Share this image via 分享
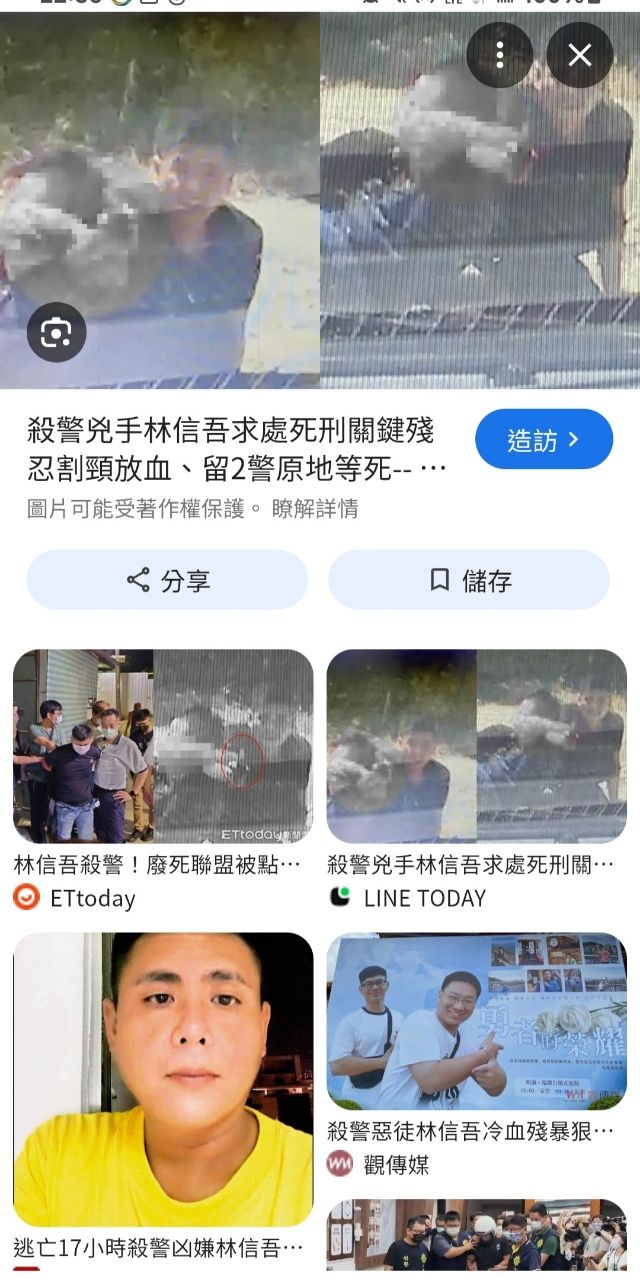Image resolution: width=640 pixels, height=1280 pixels. pyautogui.click(x=167, y=580)
